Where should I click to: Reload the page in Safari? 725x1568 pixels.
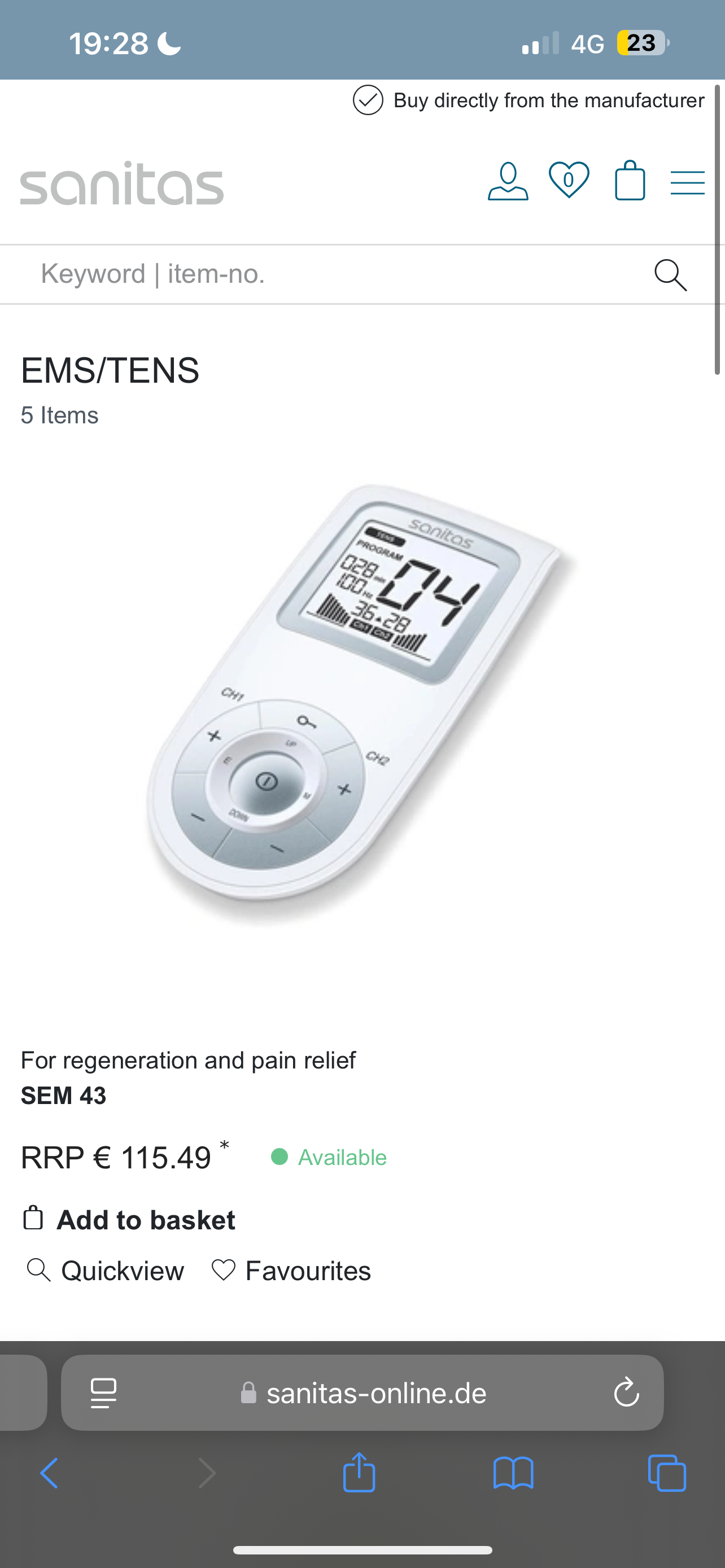click(x=626, y=1392)
